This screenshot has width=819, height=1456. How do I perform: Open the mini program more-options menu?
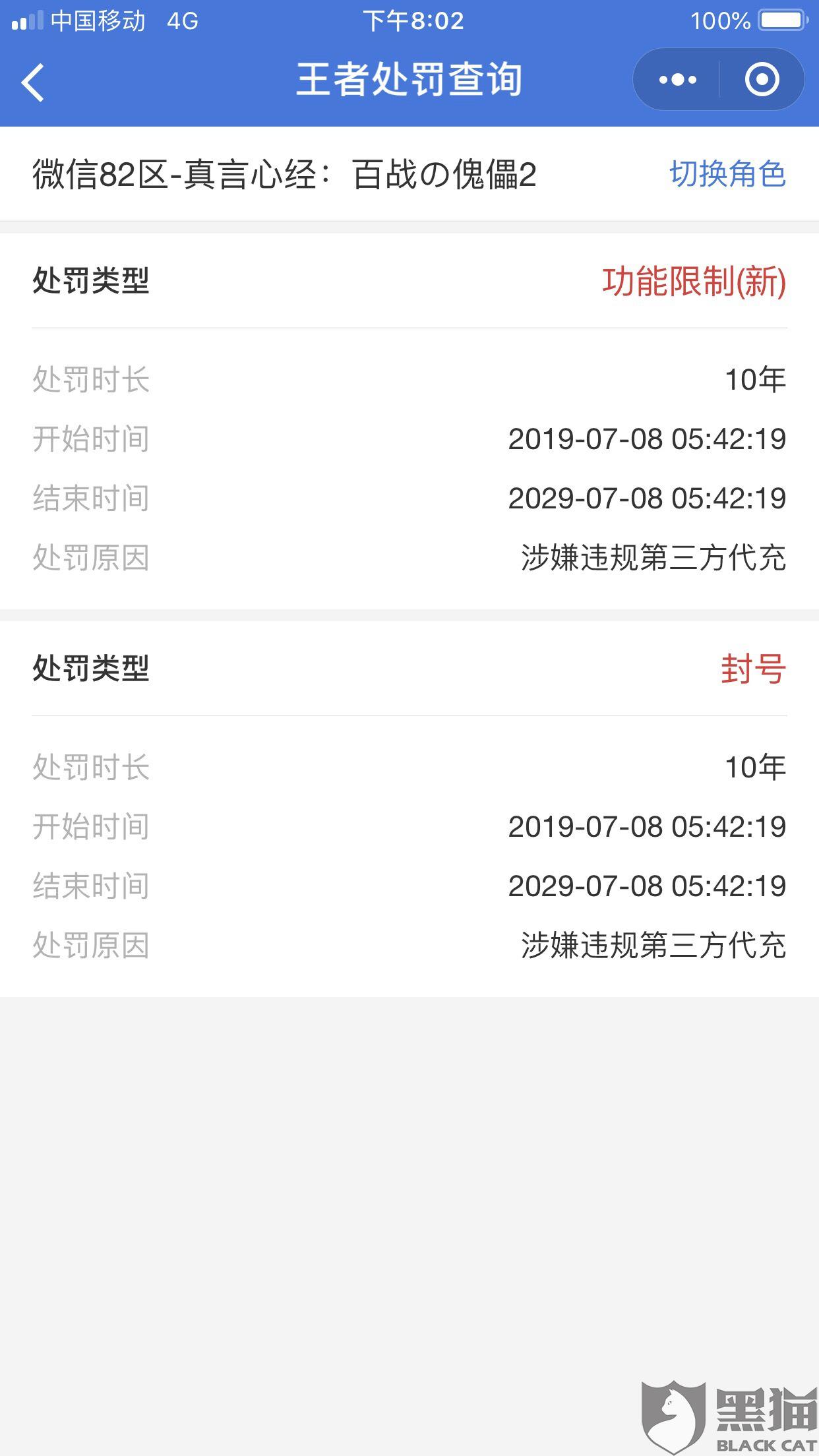pyautogui.click(x=677, y=80)
